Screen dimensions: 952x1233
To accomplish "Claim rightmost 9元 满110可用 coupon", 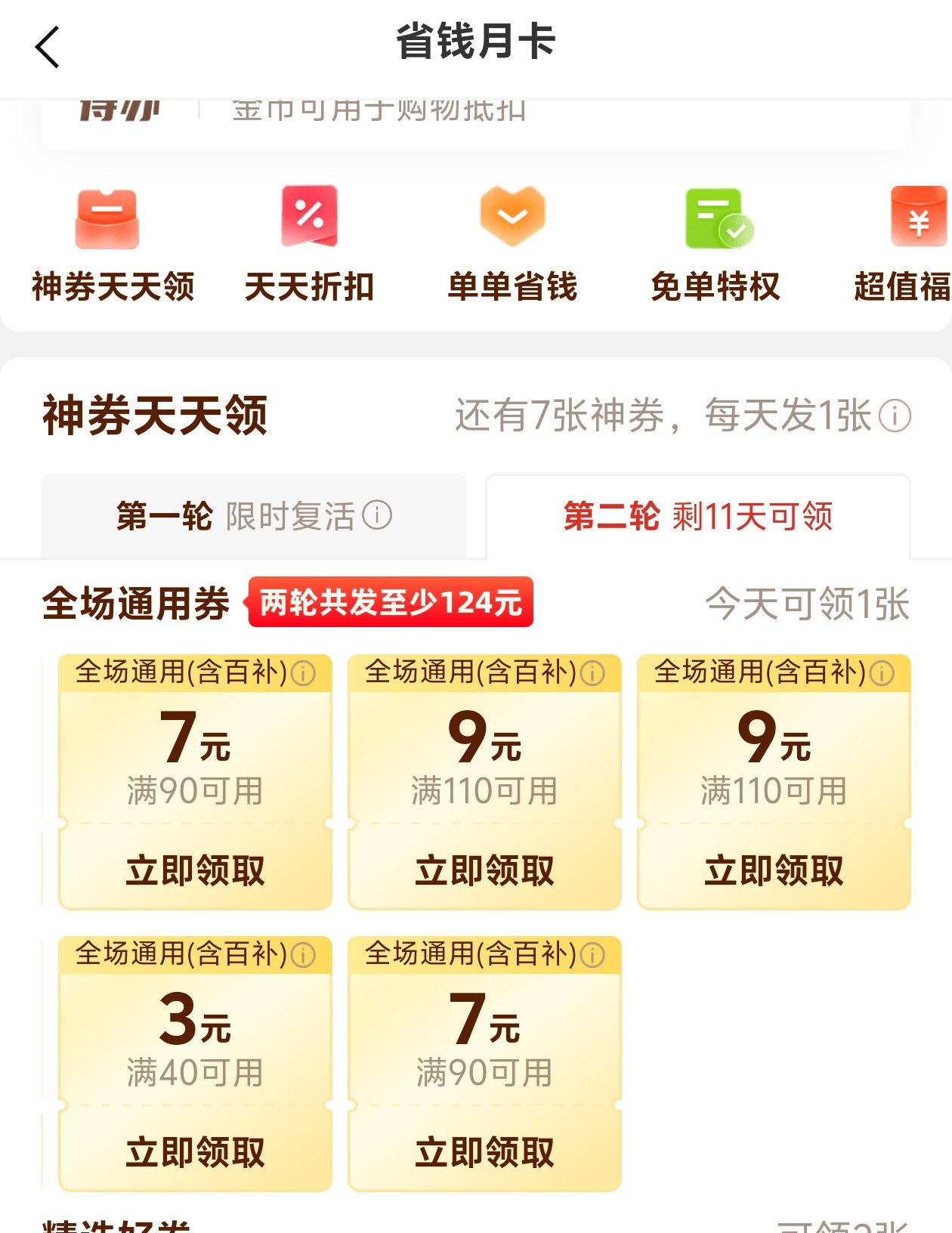I will tap(774, 870).
